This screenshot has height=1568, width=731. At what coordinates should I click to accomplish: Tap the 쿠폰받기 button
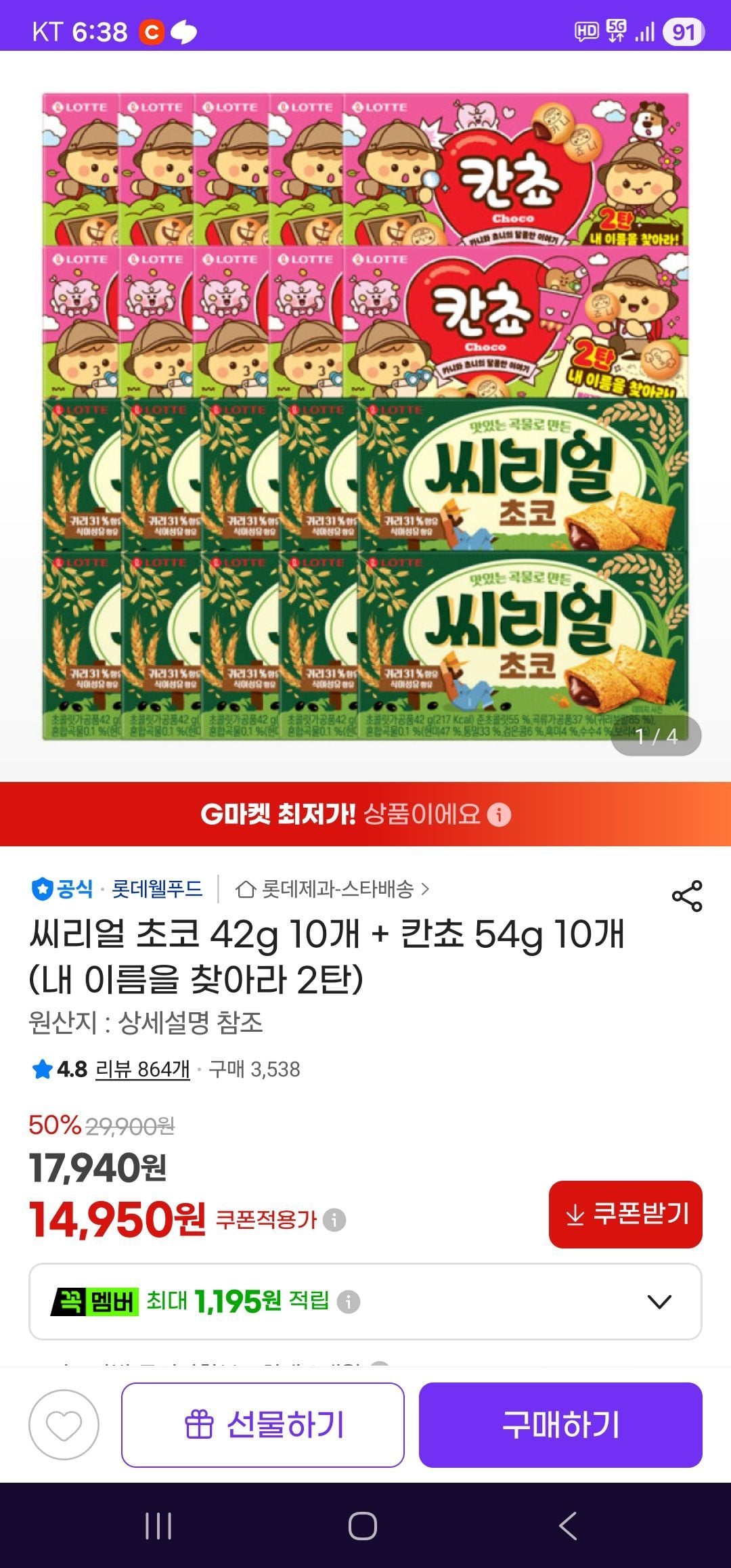pos(625,1214)
